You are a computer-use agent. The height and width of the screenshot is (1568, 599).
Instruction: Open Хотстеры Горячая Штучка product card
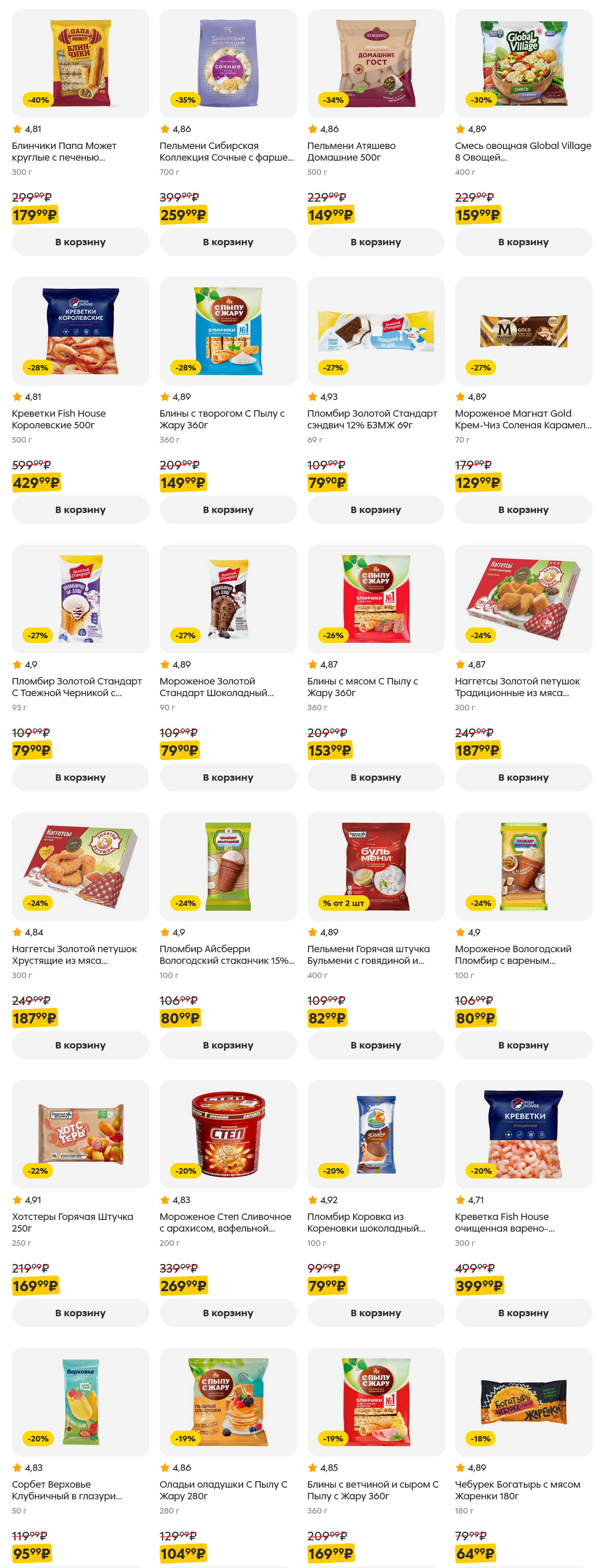pos(80,1134)
